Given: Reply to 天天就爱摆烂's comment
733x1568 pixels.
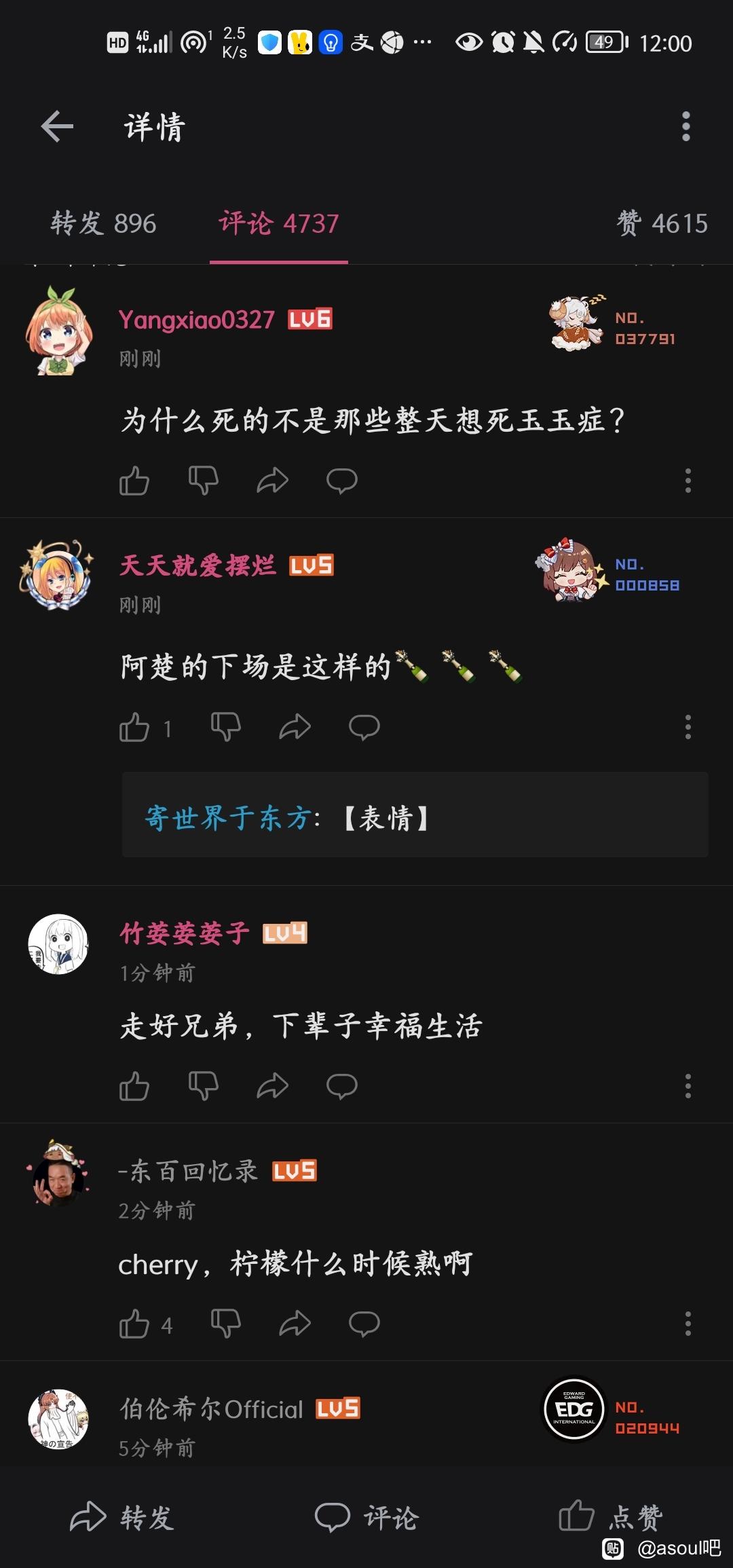Looking at the screenshot, I should pos(364,727).
